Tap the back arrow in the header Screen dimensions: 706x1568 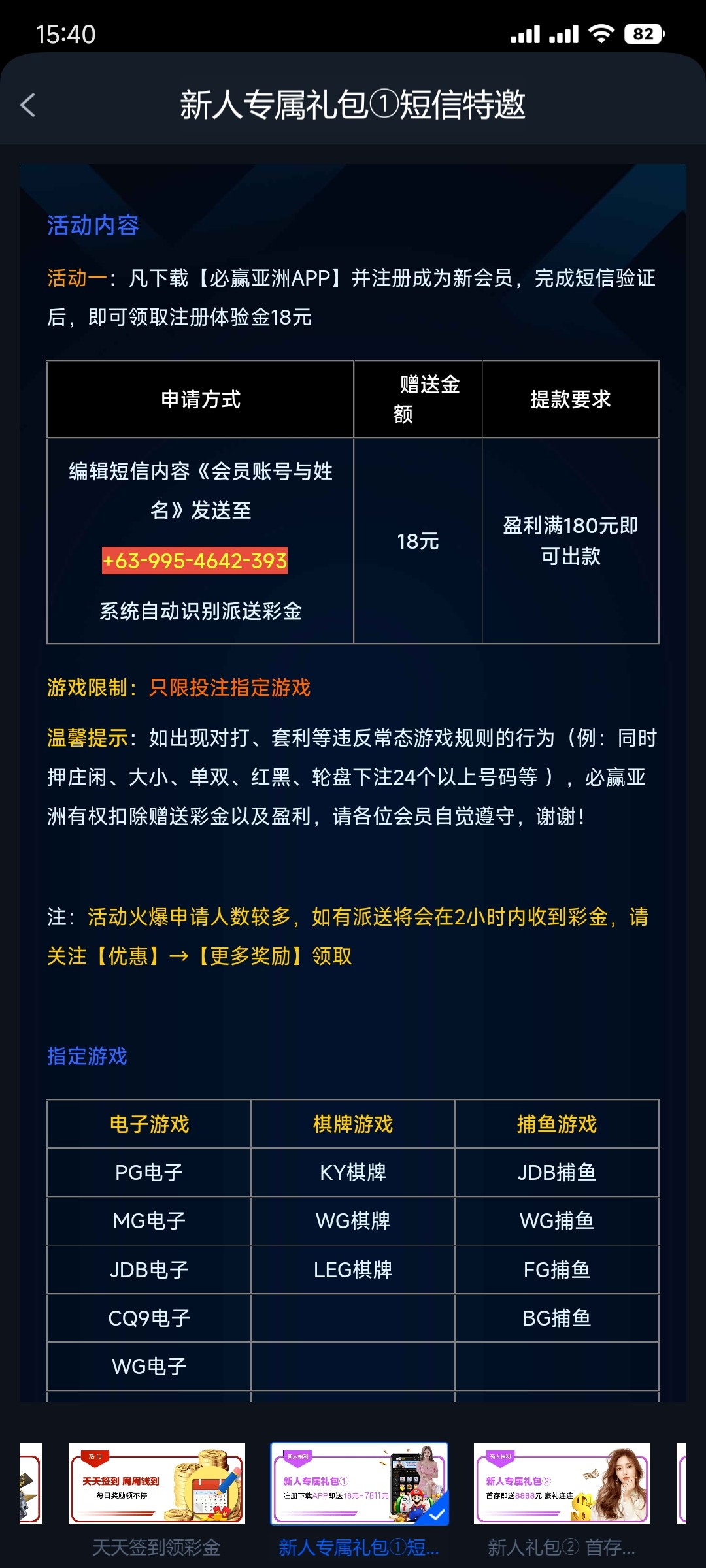click(x=27, y=105)
